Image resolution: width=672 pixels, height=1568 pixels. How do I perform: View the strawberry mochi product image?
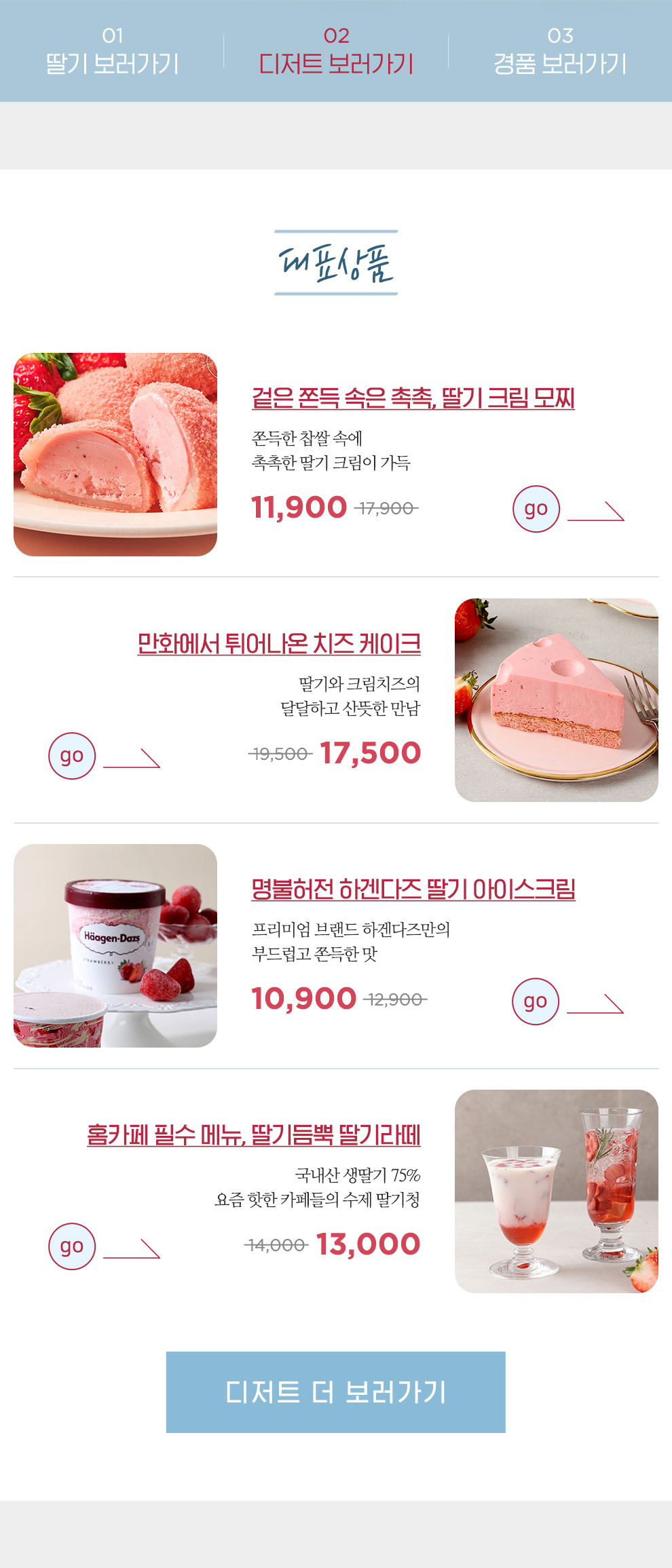coord(115,455)
